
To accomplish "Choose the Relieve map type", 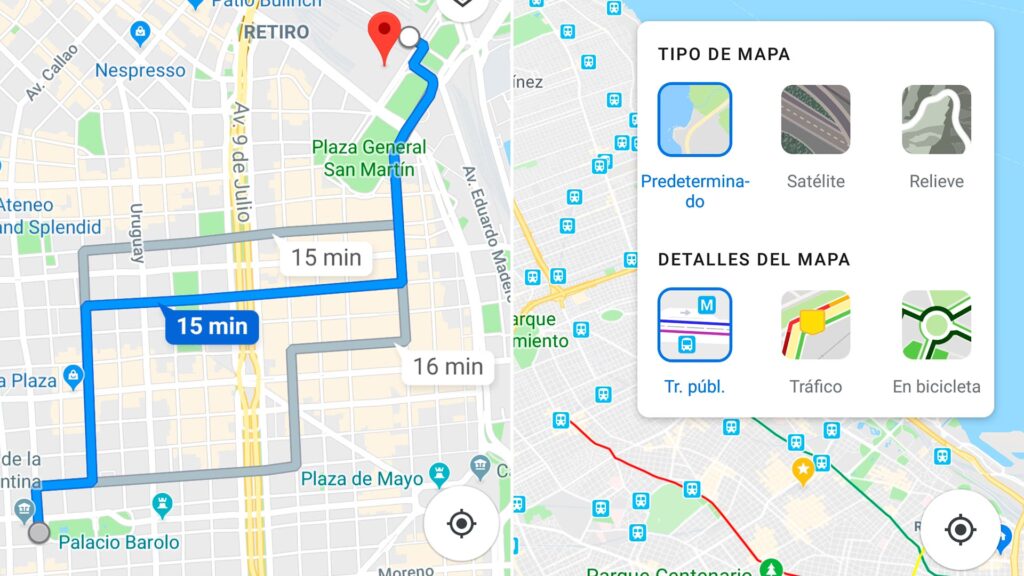I will click(936, 120).
